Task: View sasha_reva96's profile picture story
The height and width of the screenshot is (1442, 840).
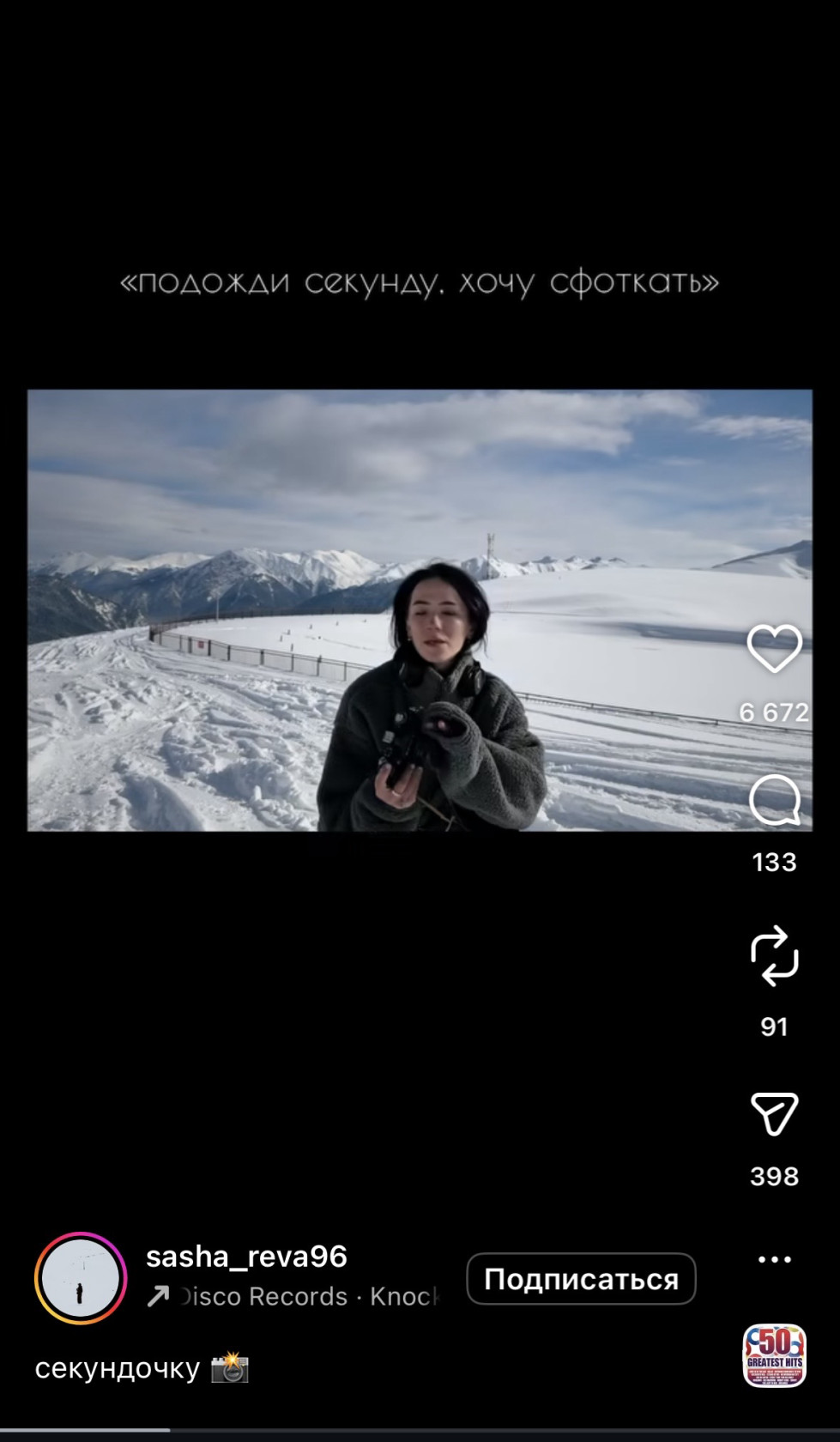Action: point(81,1278)
